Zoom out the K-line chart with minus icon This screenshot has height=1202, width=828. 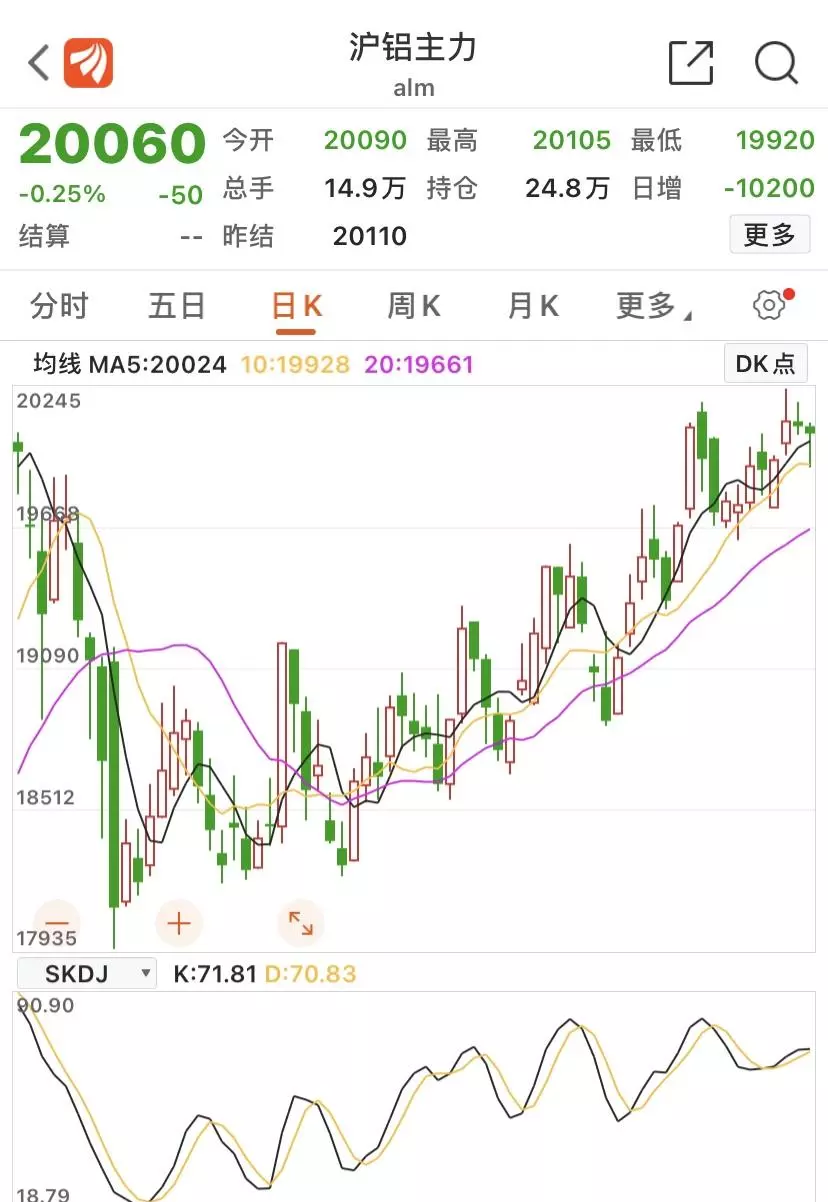tap(57, 922)
